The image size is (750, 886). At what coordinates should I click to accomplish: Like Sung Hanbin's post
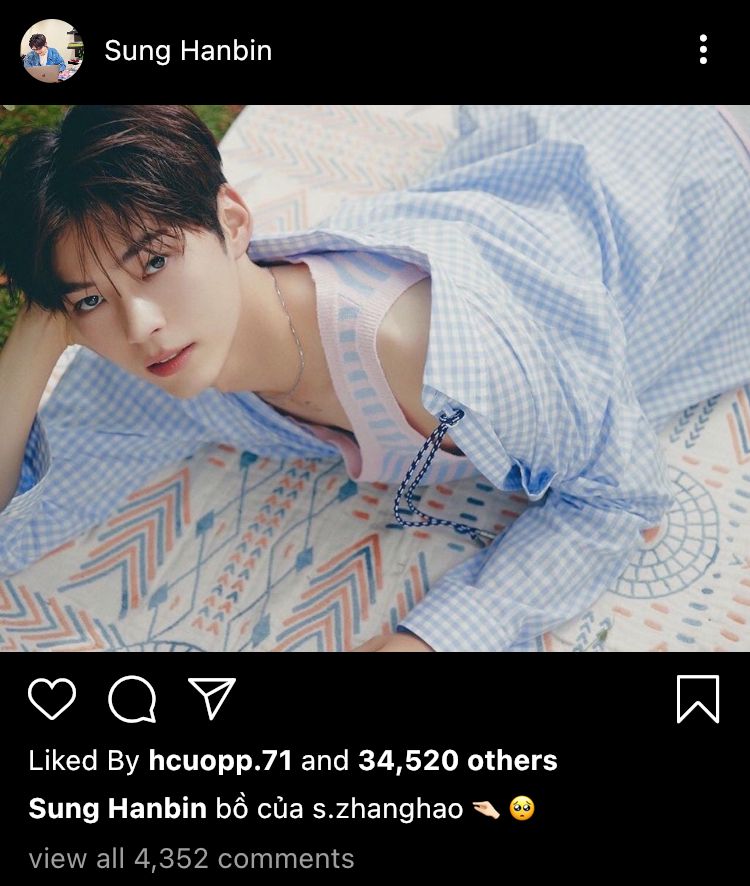click(52, 699)
